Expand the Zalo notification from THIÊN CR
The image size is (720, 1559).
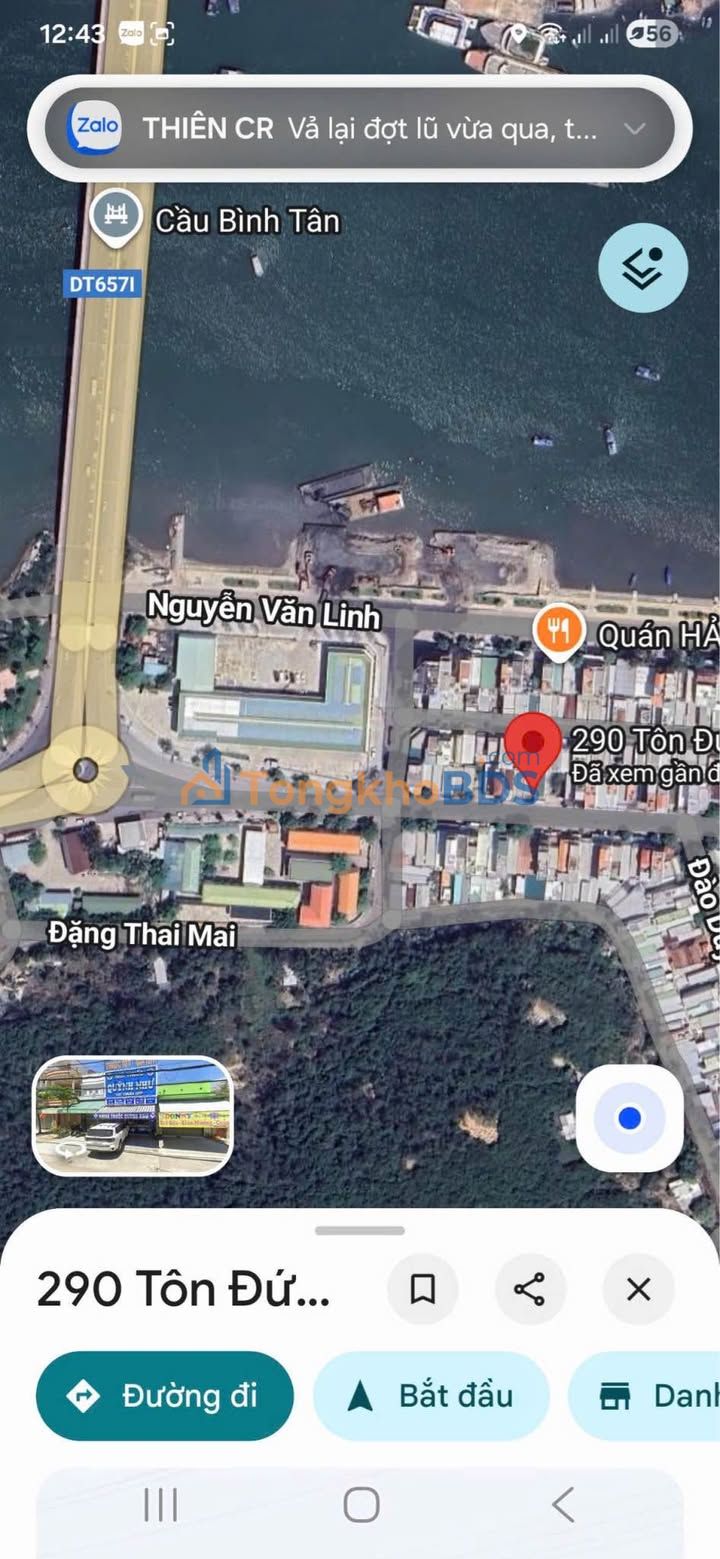[x=635, y=129]
